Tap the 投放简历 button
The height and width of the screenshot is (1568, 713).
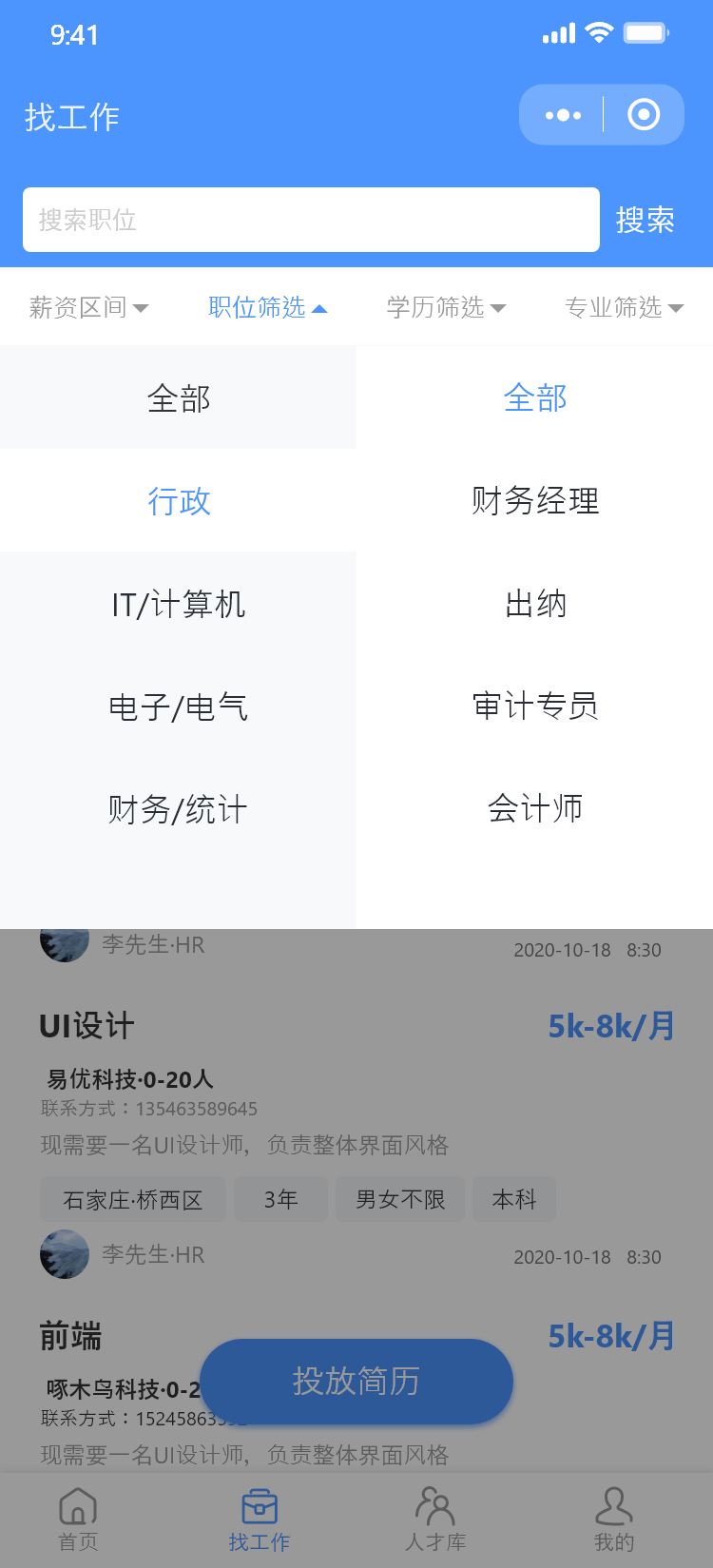tap(356, 1381)
